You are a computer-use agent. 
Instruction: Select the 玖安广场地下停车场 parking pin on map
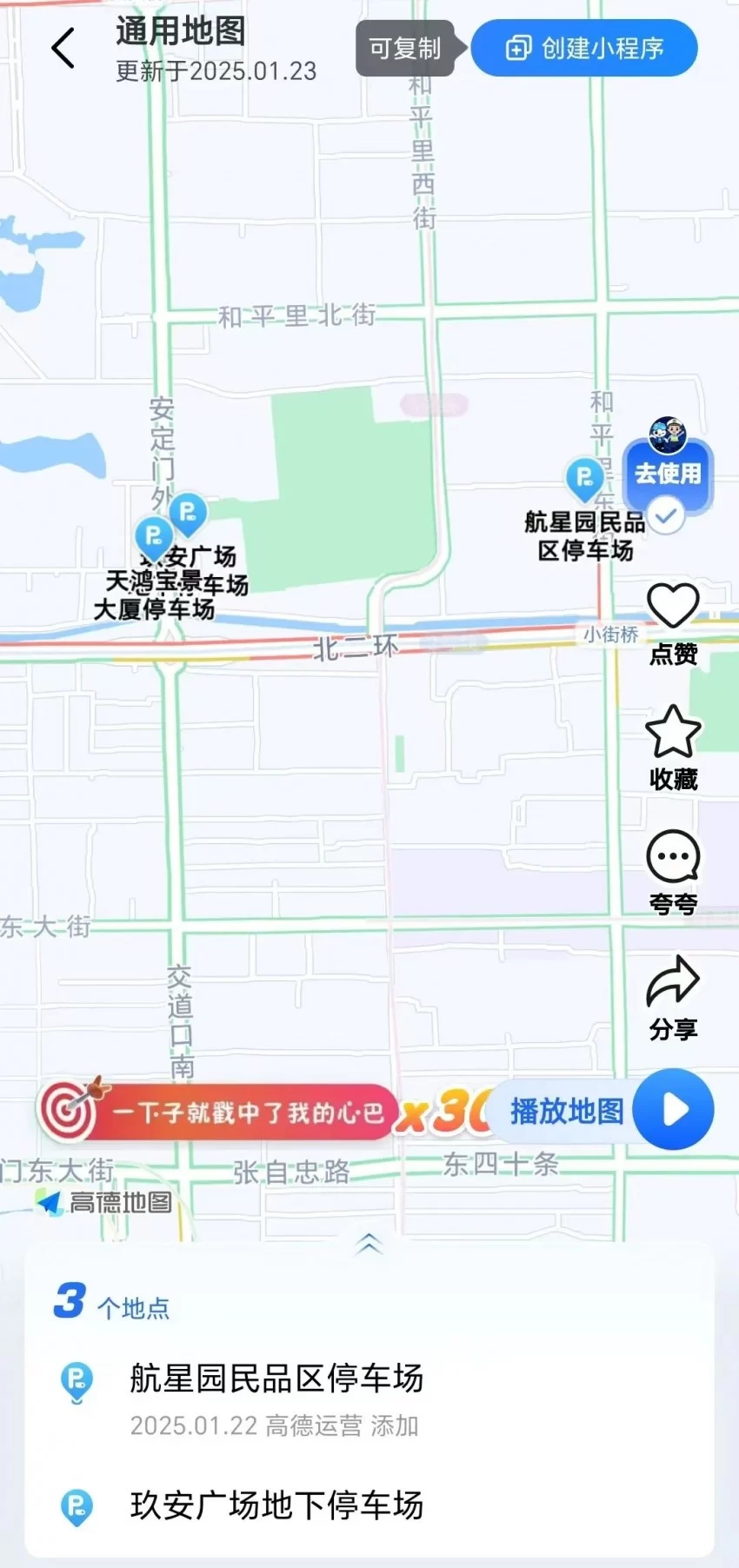(x=186, y=515)
